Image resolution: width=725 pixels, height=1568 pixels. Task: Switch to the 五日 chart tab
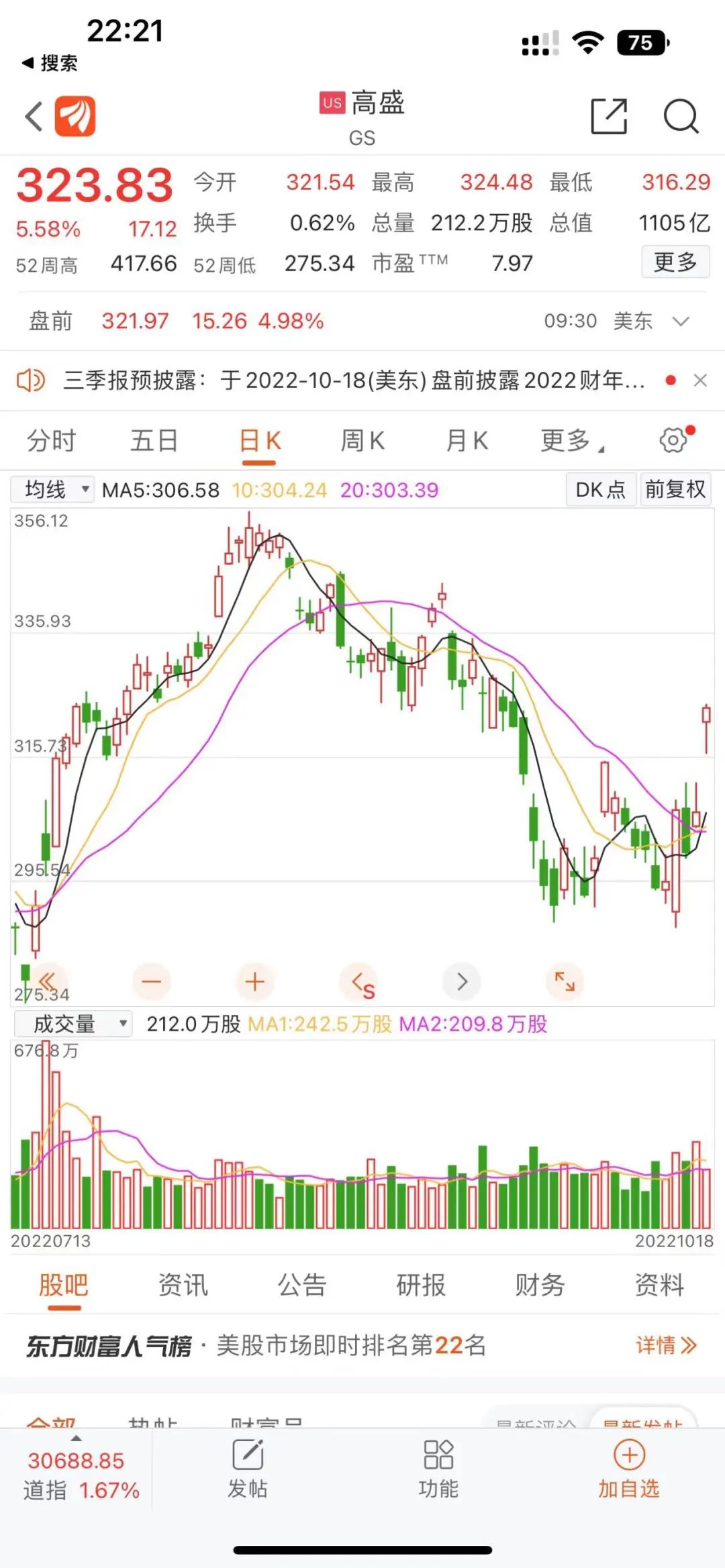154,441
